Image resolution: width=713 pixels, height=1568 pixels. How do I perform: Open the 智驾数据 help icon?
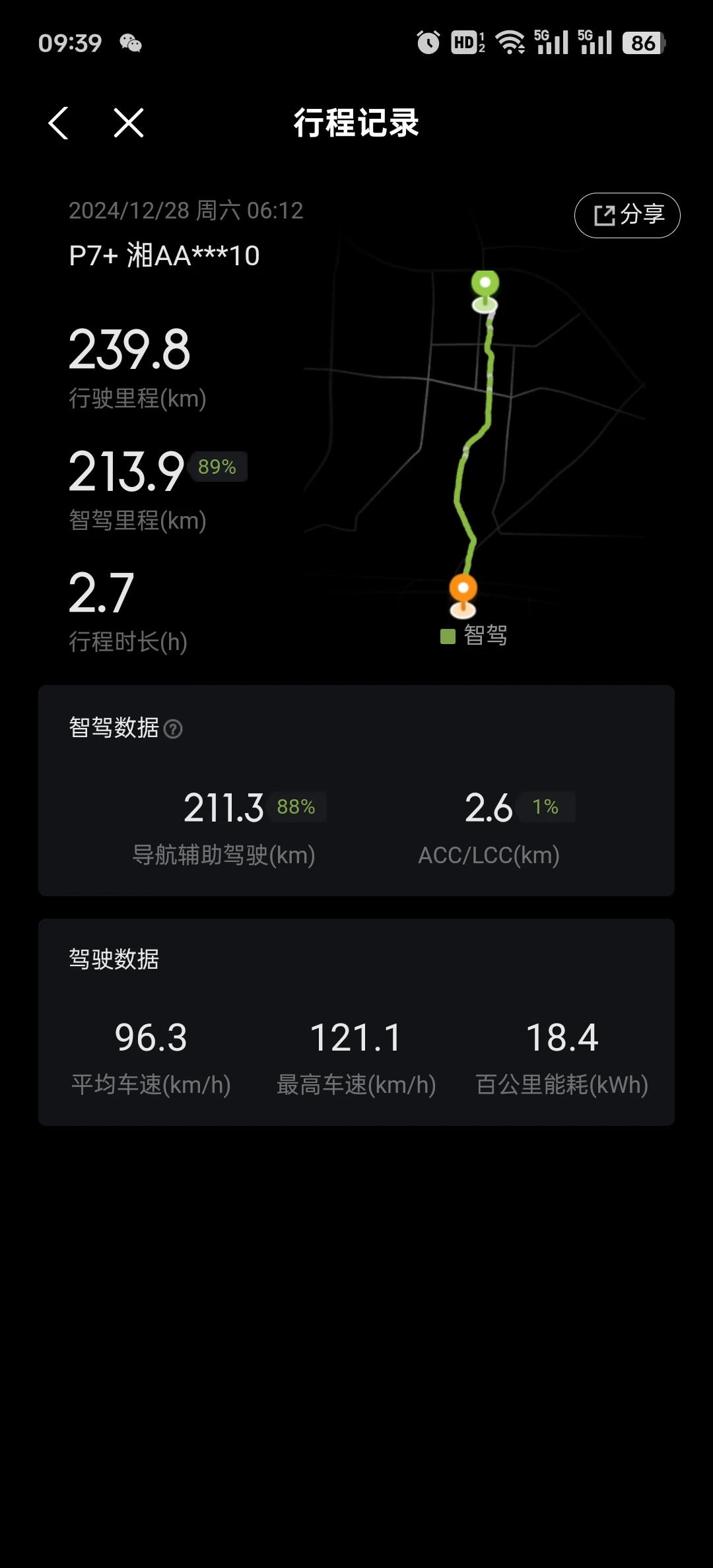pos(173,729)
